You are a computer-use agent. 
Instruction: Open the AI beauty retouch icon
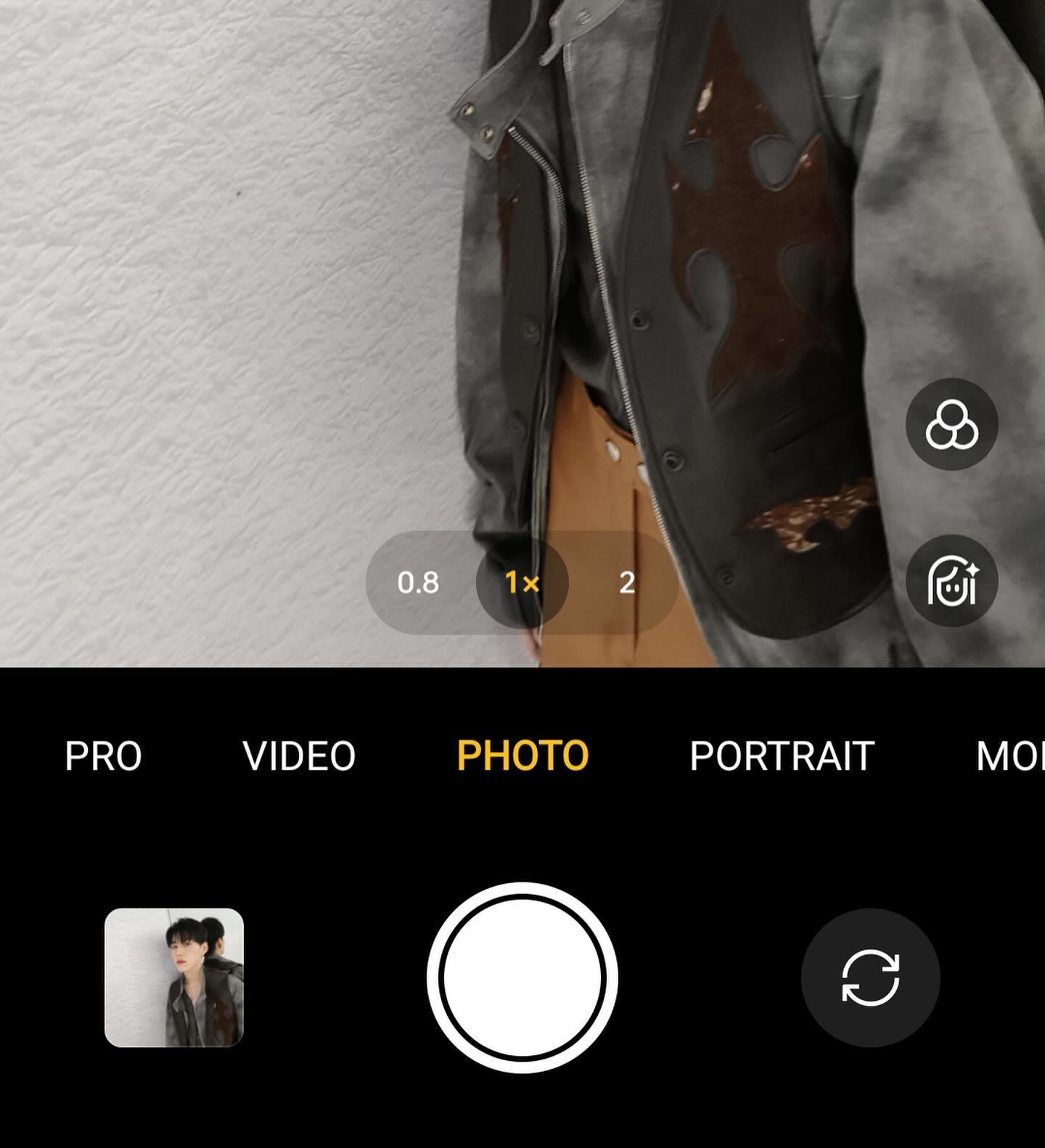click(x=951, y=581)
